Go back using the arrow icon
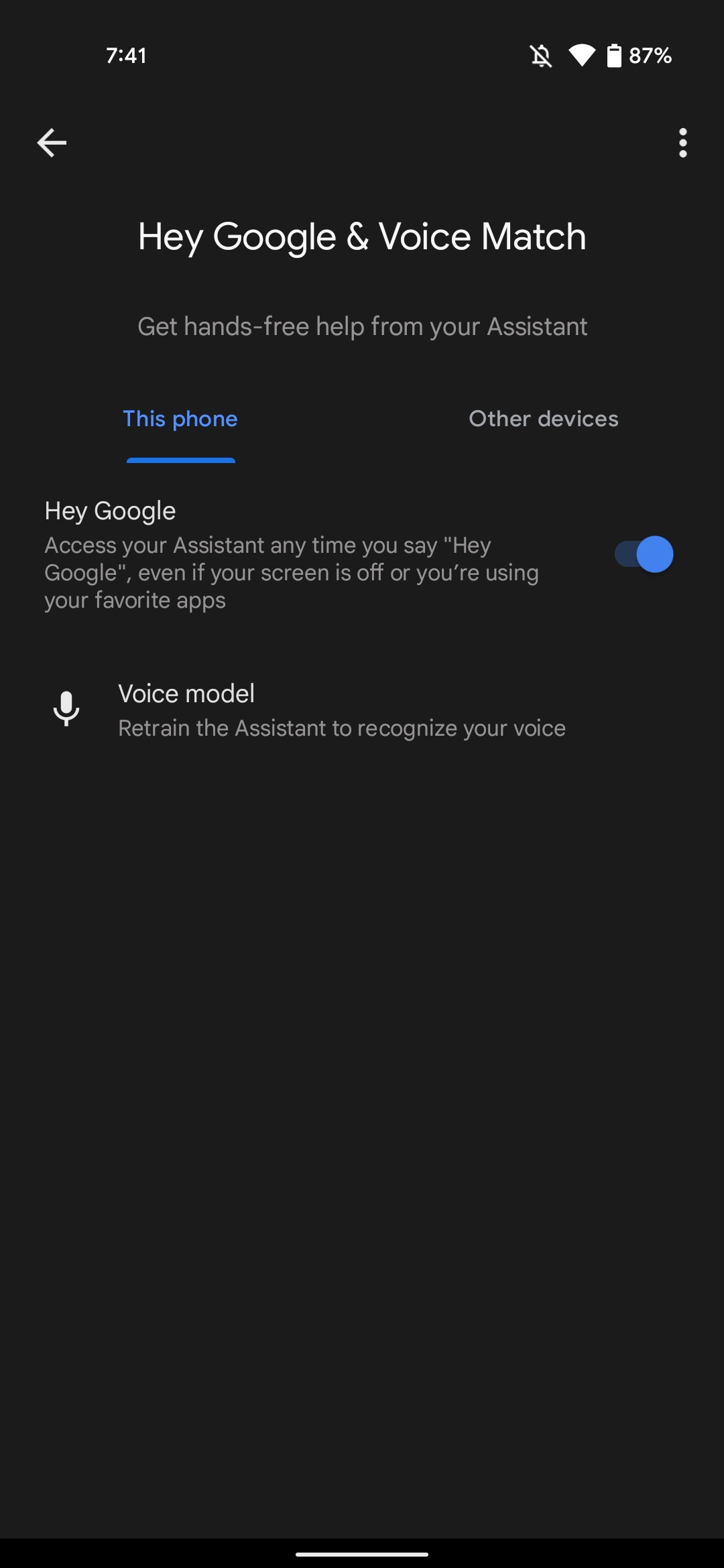The height and width of the screenshot is (1568, 724). pyautogui.click(x=52, y=143)
